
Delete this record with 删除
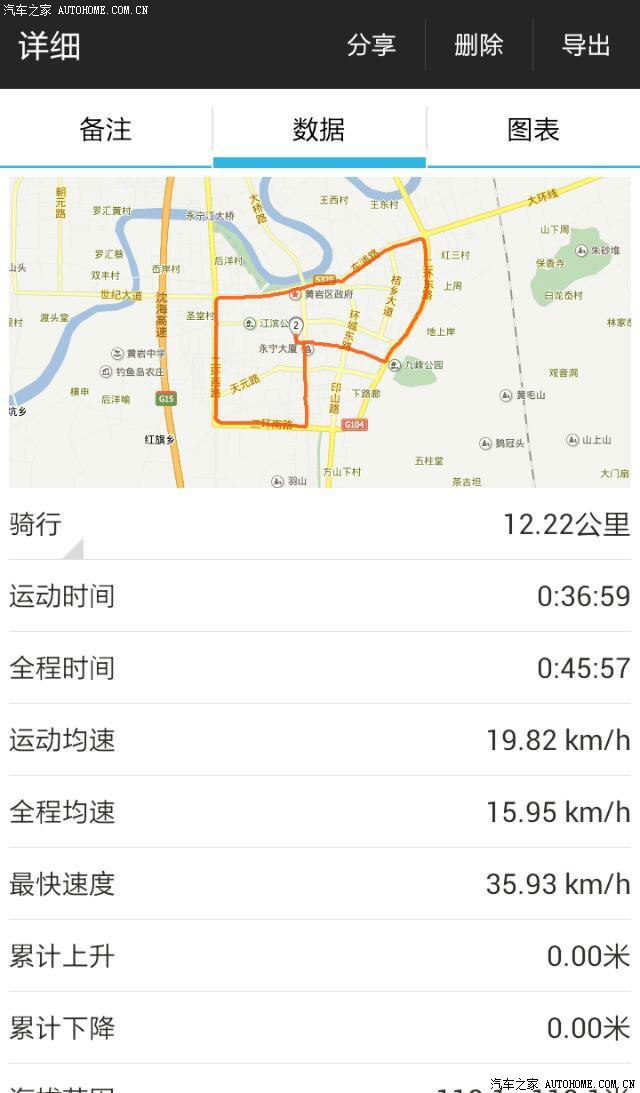click(478, 45)
